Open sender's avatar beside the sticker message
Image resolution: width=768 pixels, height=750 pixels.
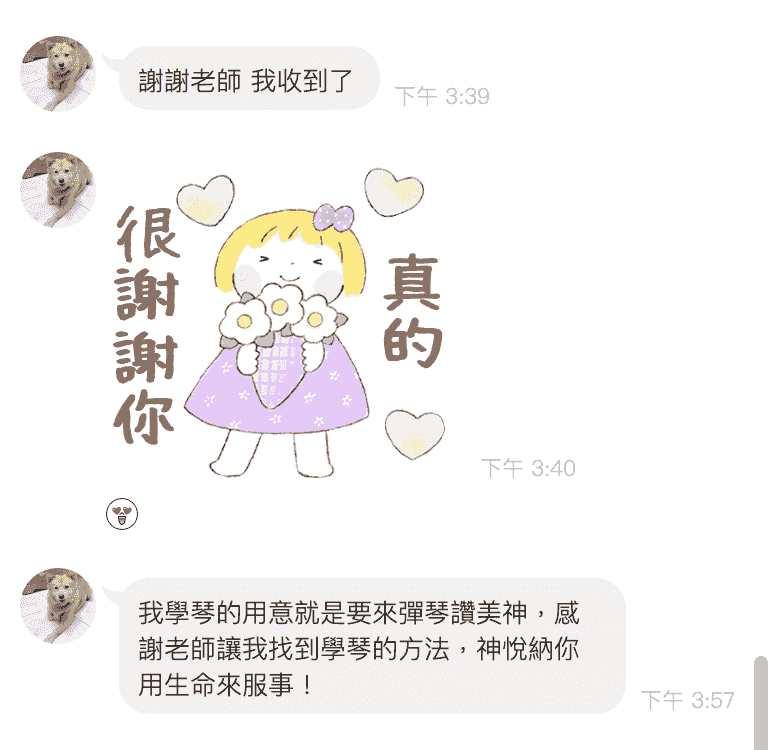point(57,189)
